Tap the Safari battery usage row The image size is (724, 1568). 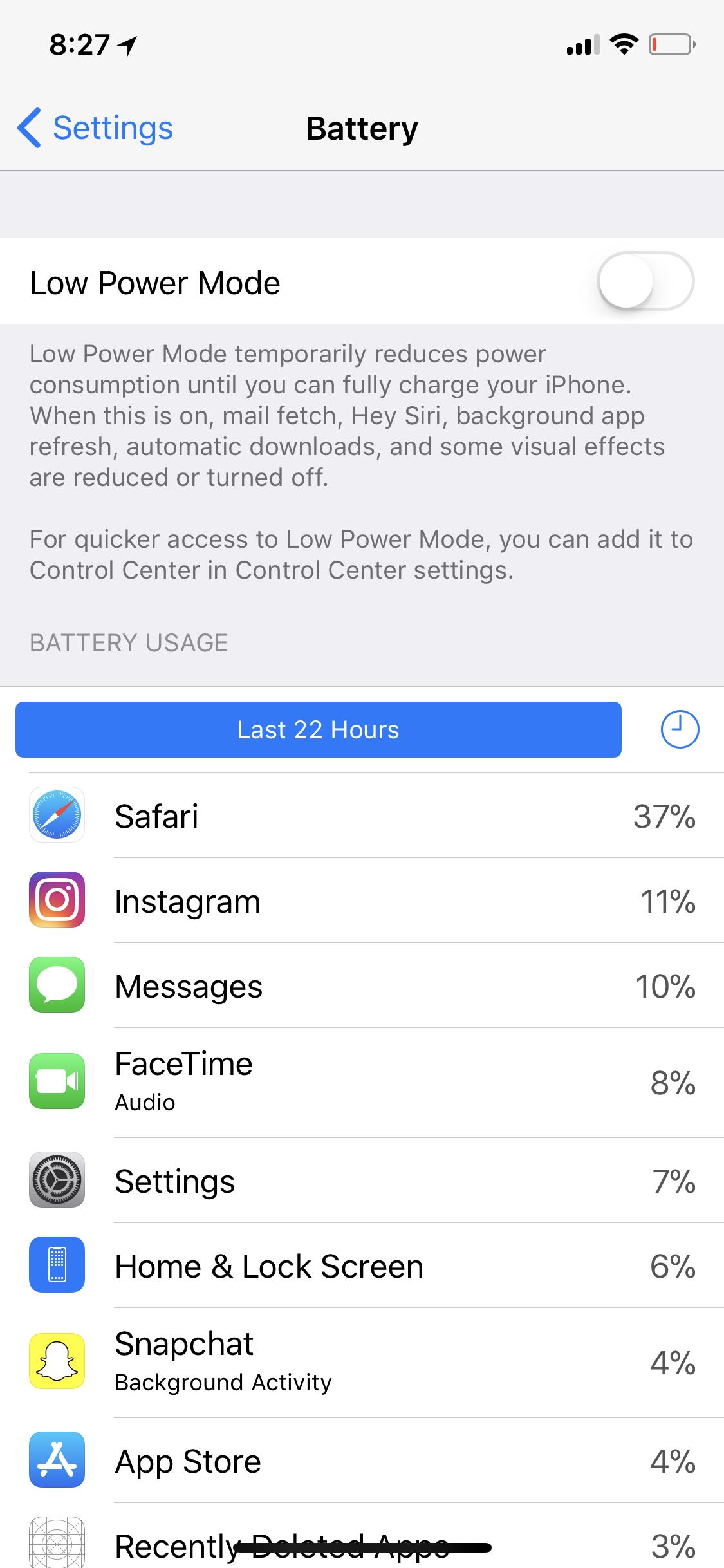point(362,816)
